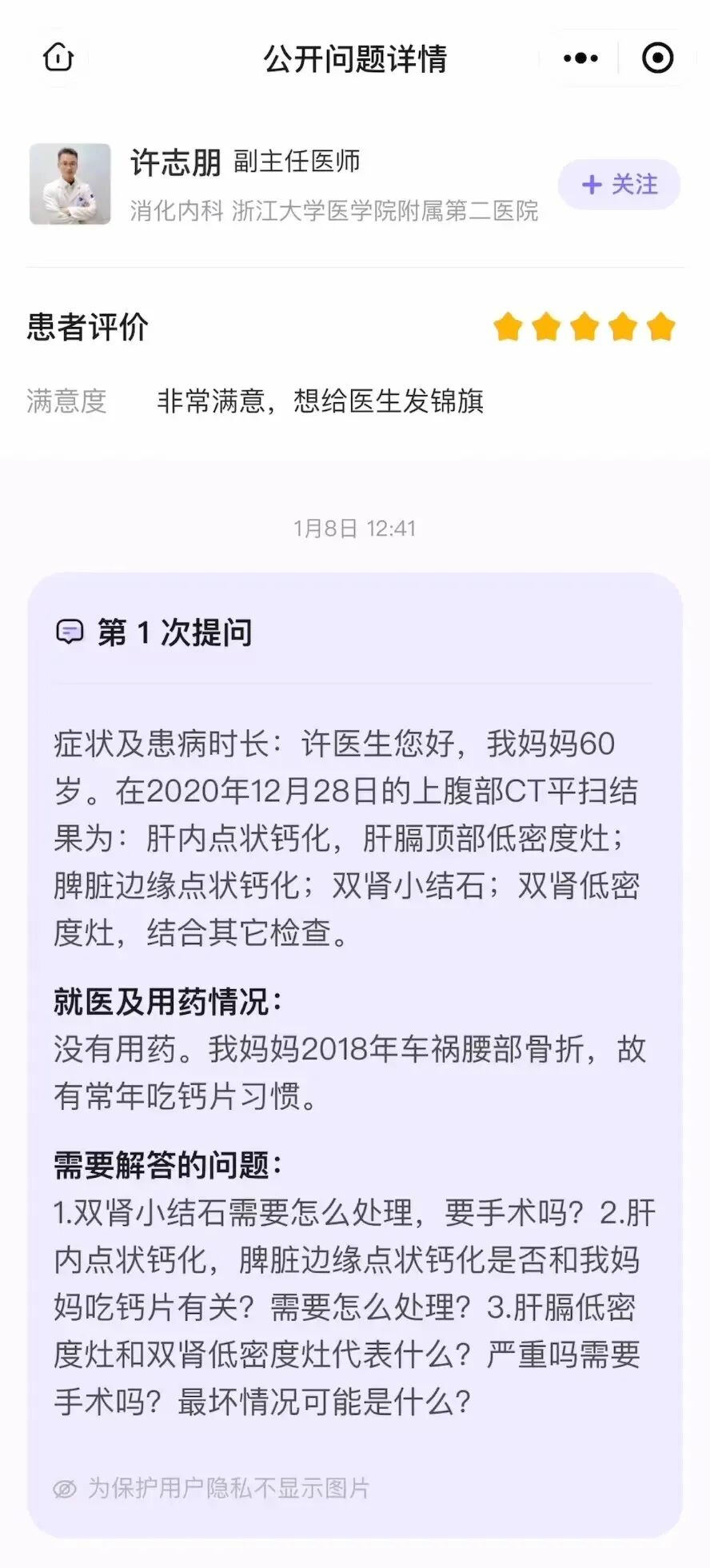
Task: Follow Dr. 许志朋 with 关注 button
Action: (619, 185)
